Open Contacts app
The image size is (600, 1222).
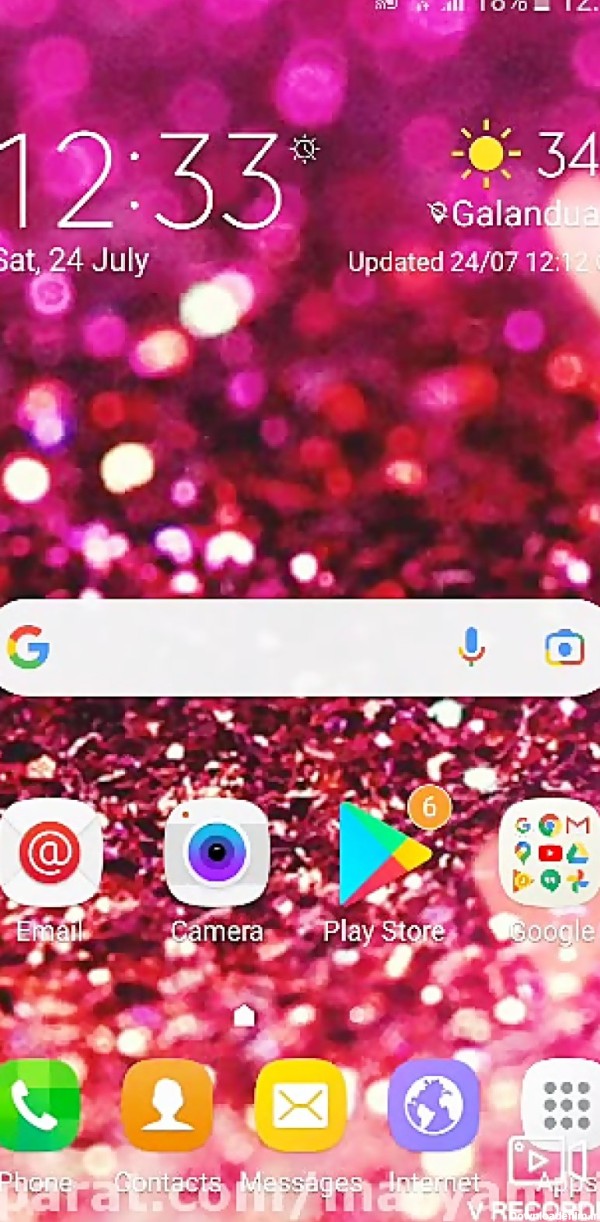pos(167,1106)
